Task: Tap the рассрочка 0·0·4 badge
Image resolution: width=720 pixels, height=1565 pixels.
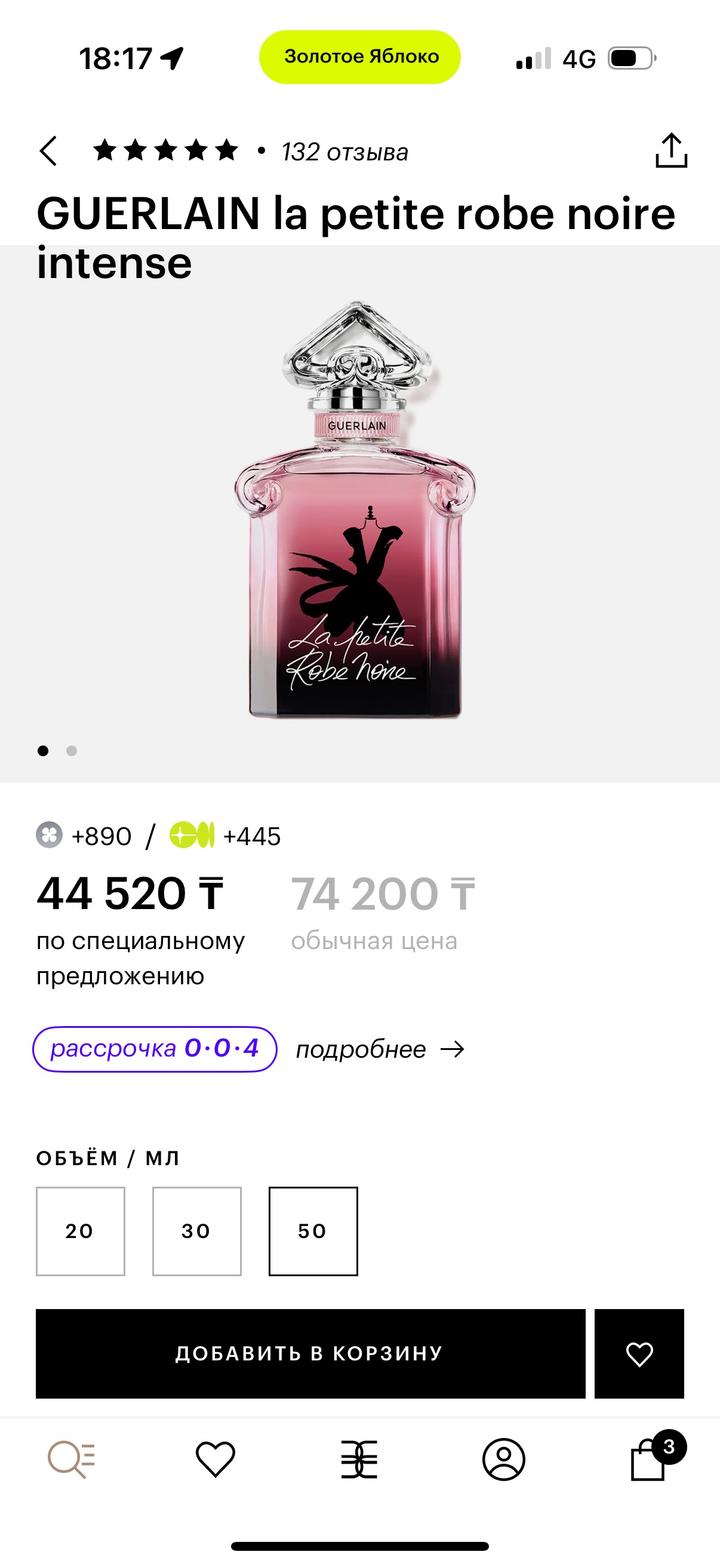Action: (155, 1049)
